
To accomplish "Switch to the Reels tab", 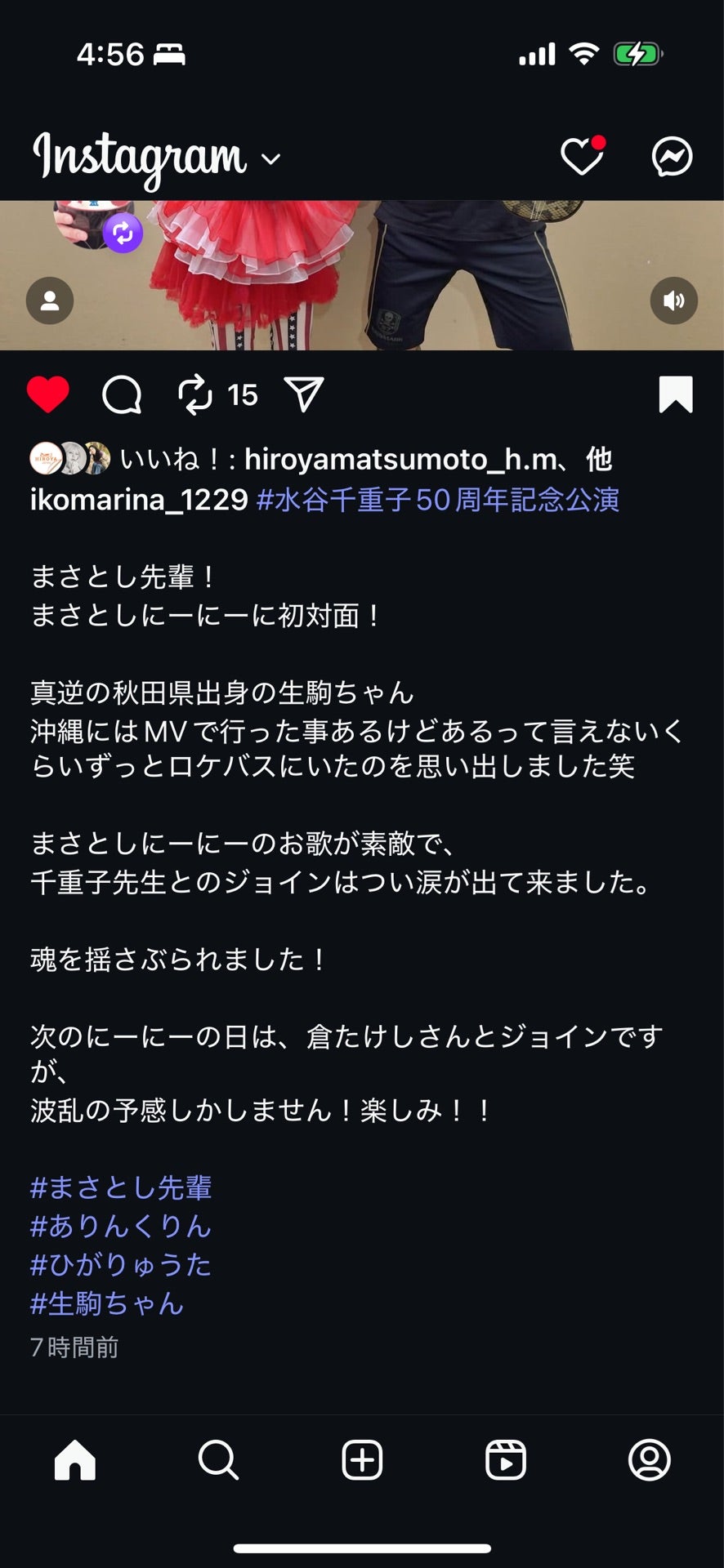I will (x=506, y=1459).
